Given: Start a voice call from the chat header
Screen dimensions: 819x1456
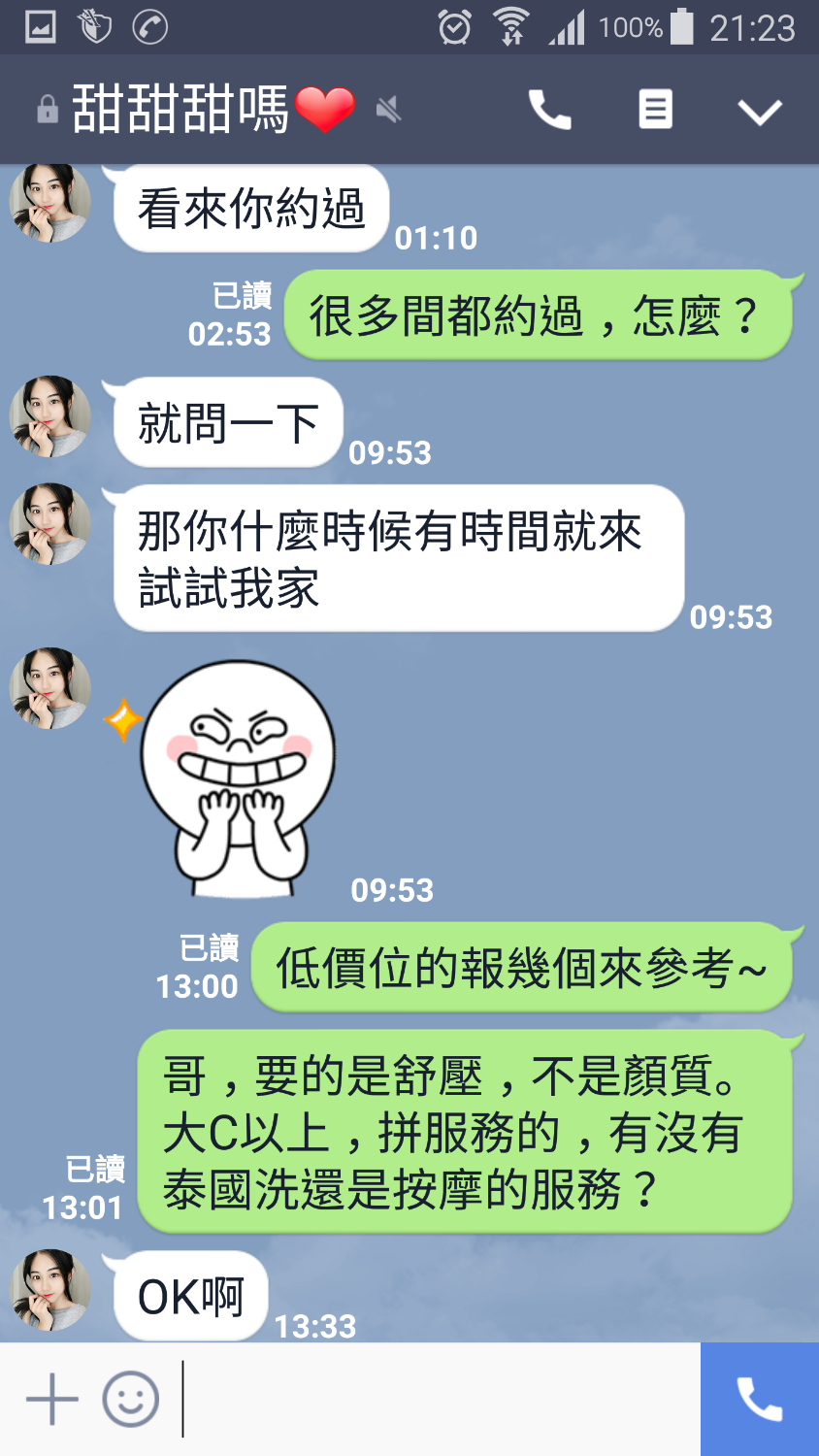Looking at the screenshot, I should click(549, 109).
